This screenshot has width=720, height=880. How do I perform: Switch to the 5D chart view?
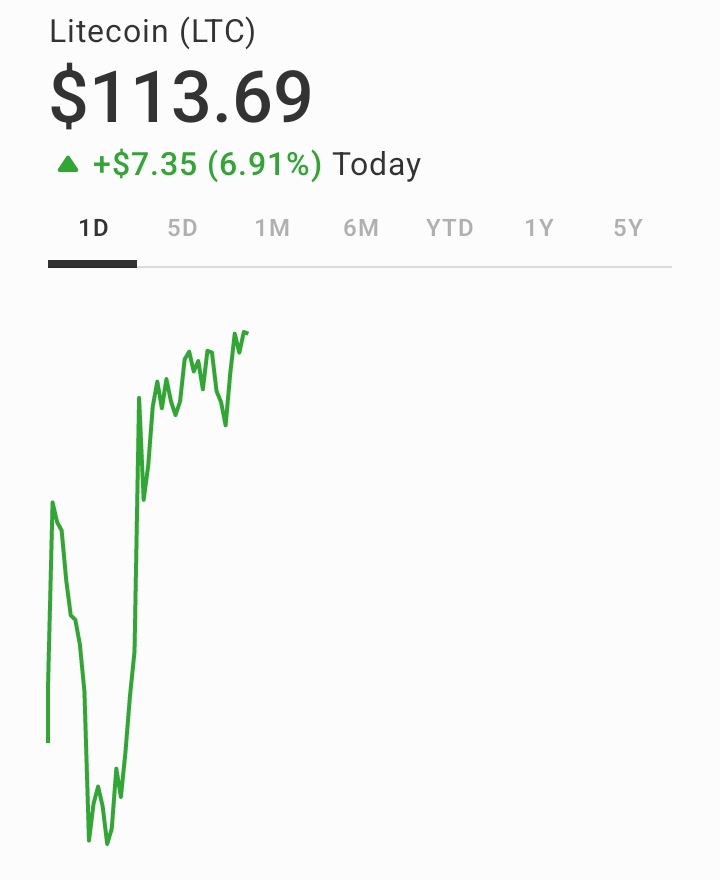click(181, 228)
